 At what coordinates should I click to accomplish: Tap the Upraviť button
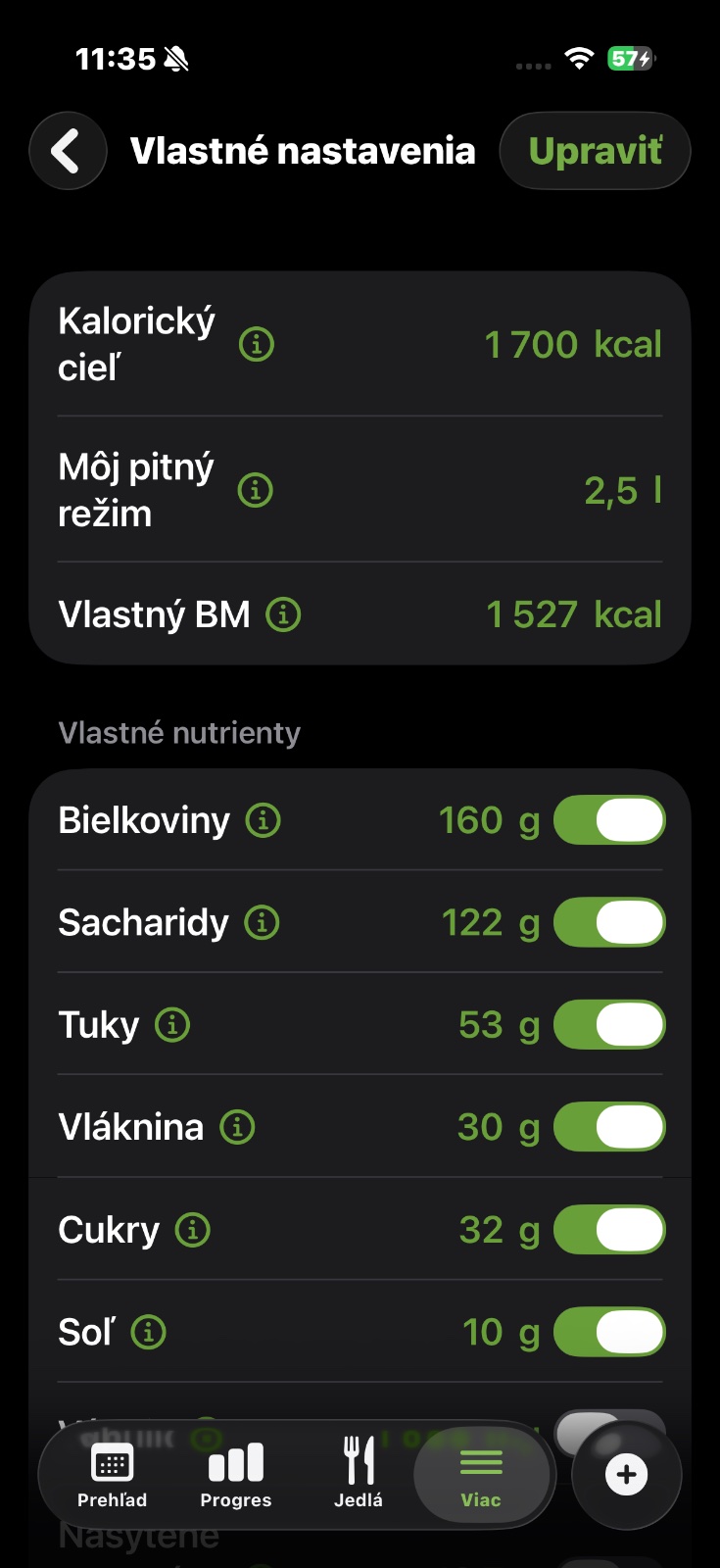pos(595,151)
